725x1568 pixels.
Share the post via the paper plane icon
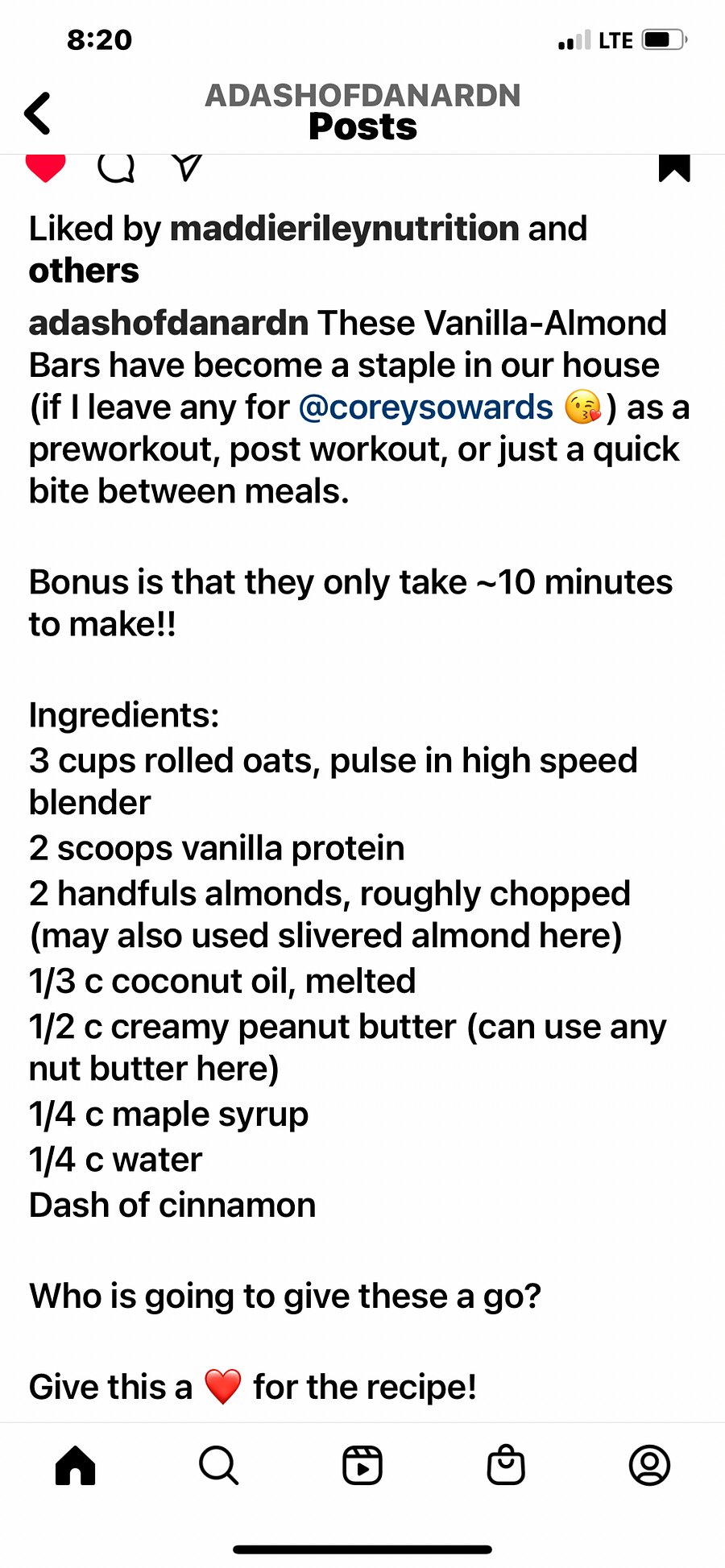click(x=186, y=168)
